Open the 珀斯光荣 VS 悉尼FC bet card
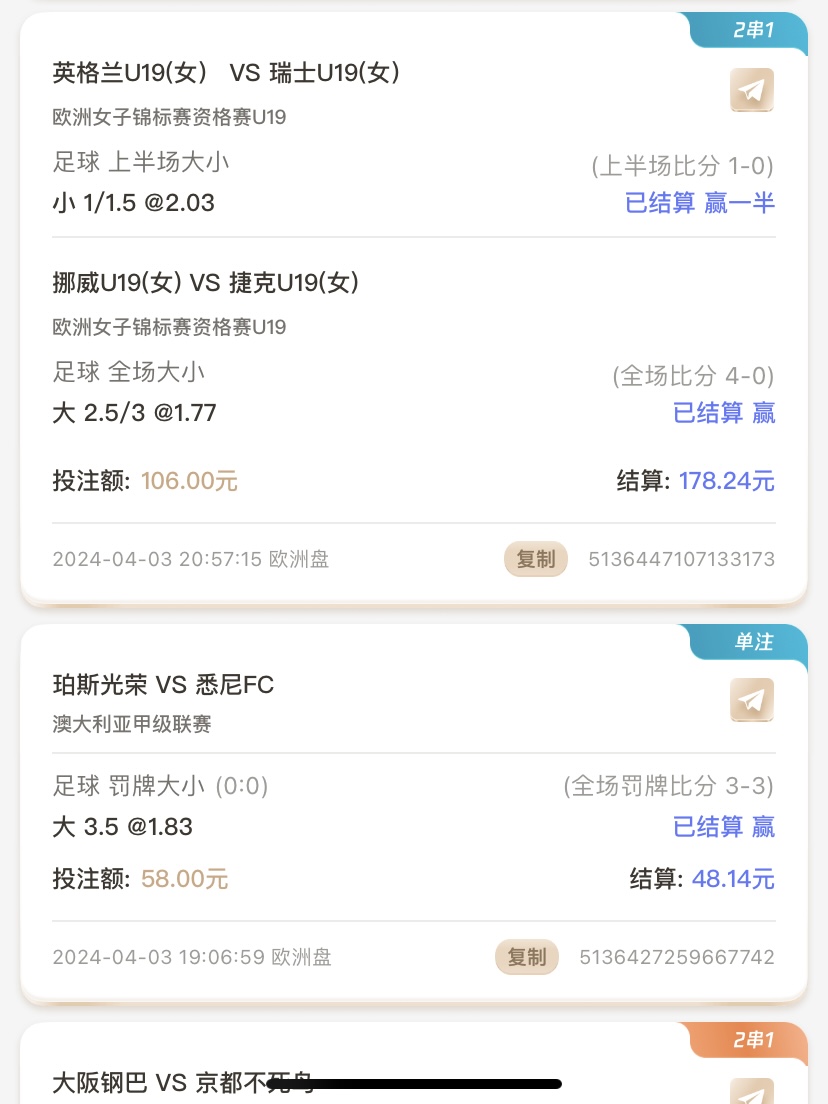Screen dimensions: 828x1104 pyautogui.click(x=163, y=685)
